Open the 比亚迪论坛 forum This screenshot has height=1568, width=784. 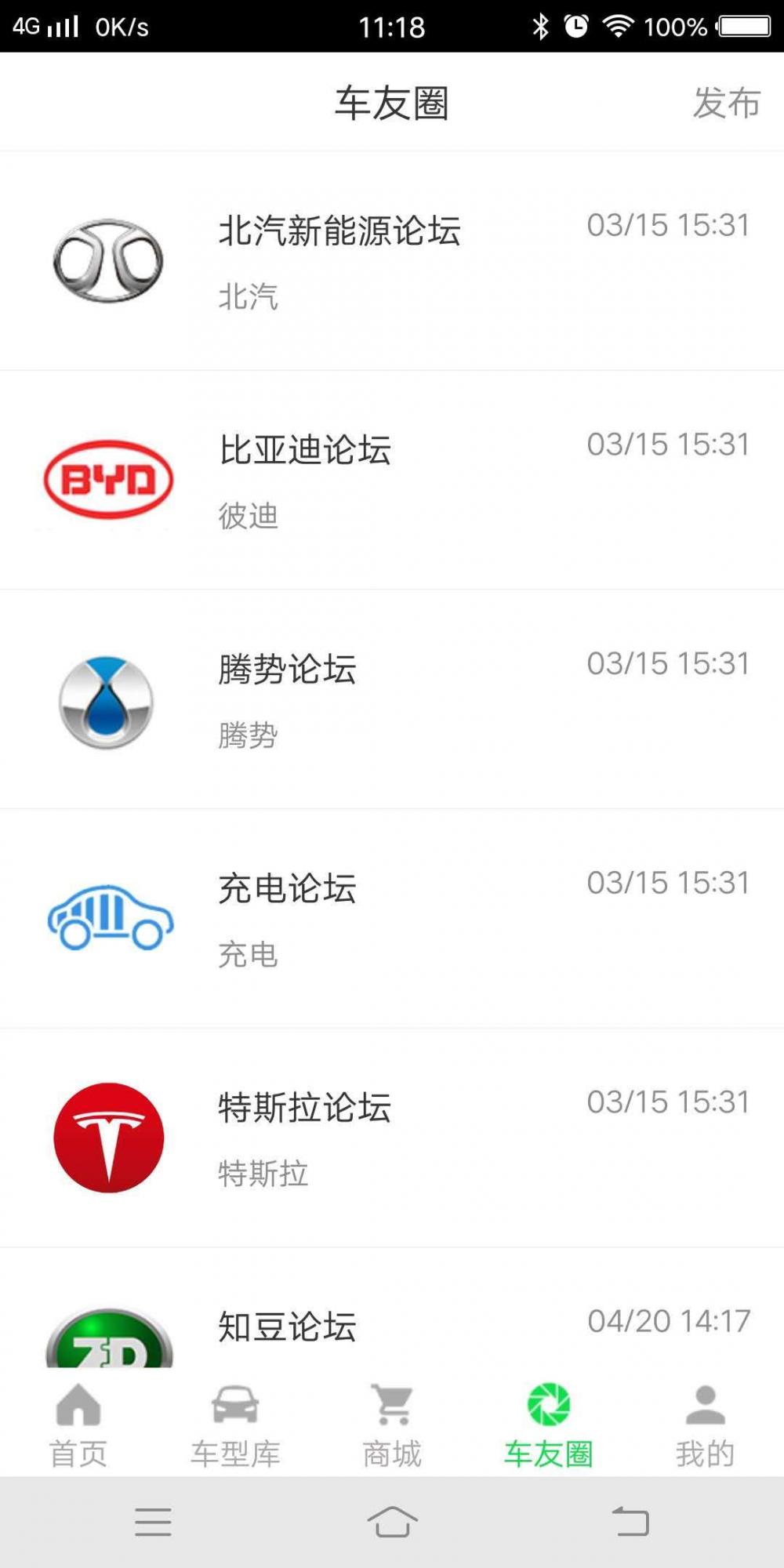pos(392,481)
